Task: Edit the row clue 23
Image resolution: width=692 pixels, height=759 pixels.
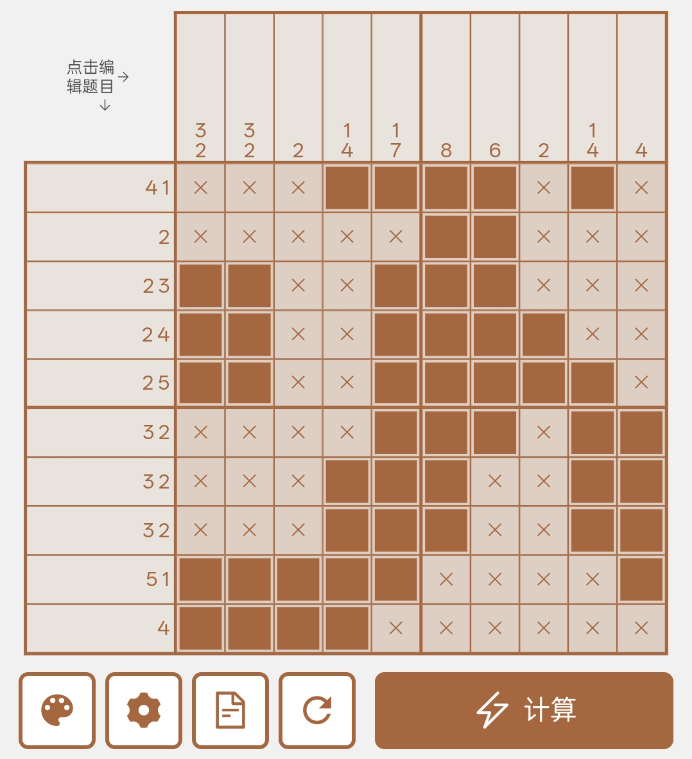Action: 100,286
